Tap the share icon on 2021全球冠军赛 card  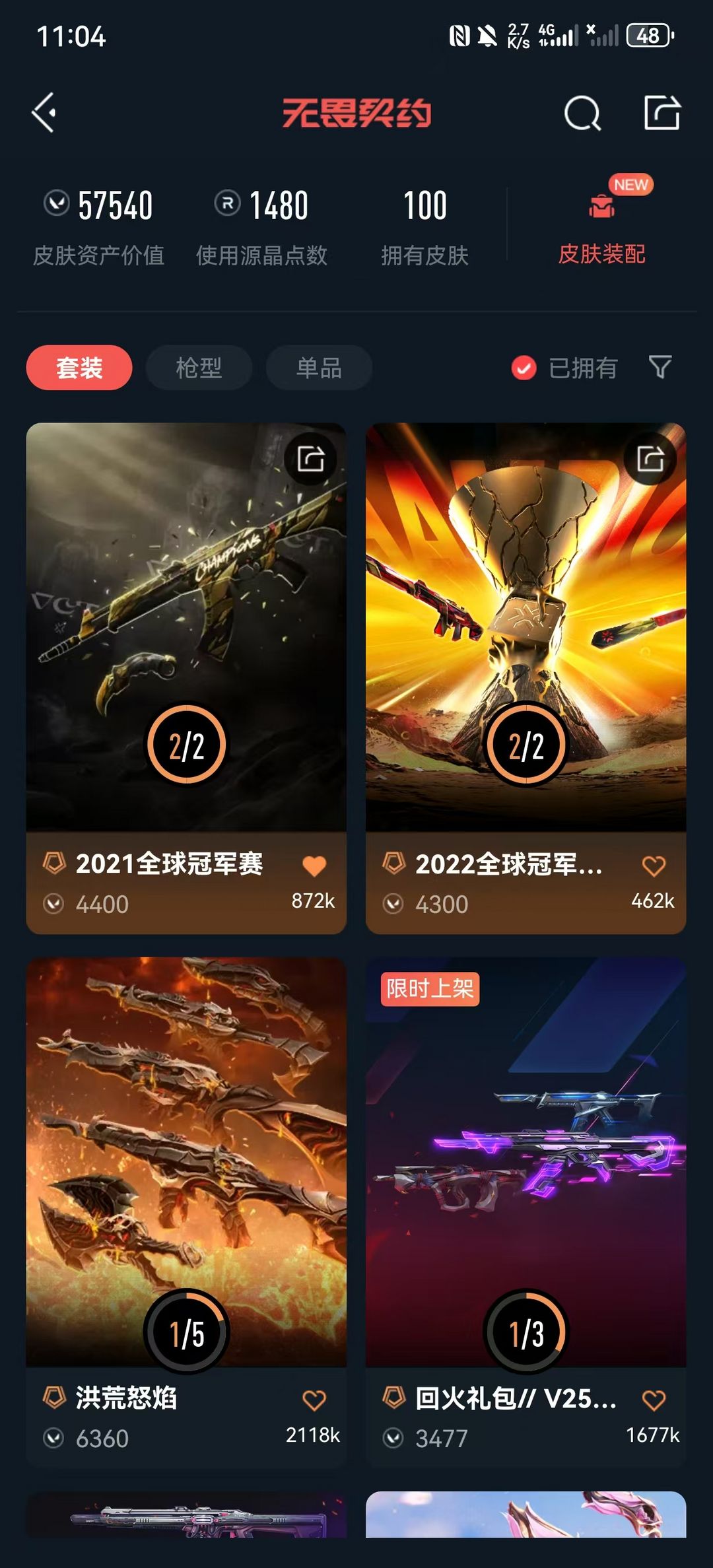click(311, 460)
